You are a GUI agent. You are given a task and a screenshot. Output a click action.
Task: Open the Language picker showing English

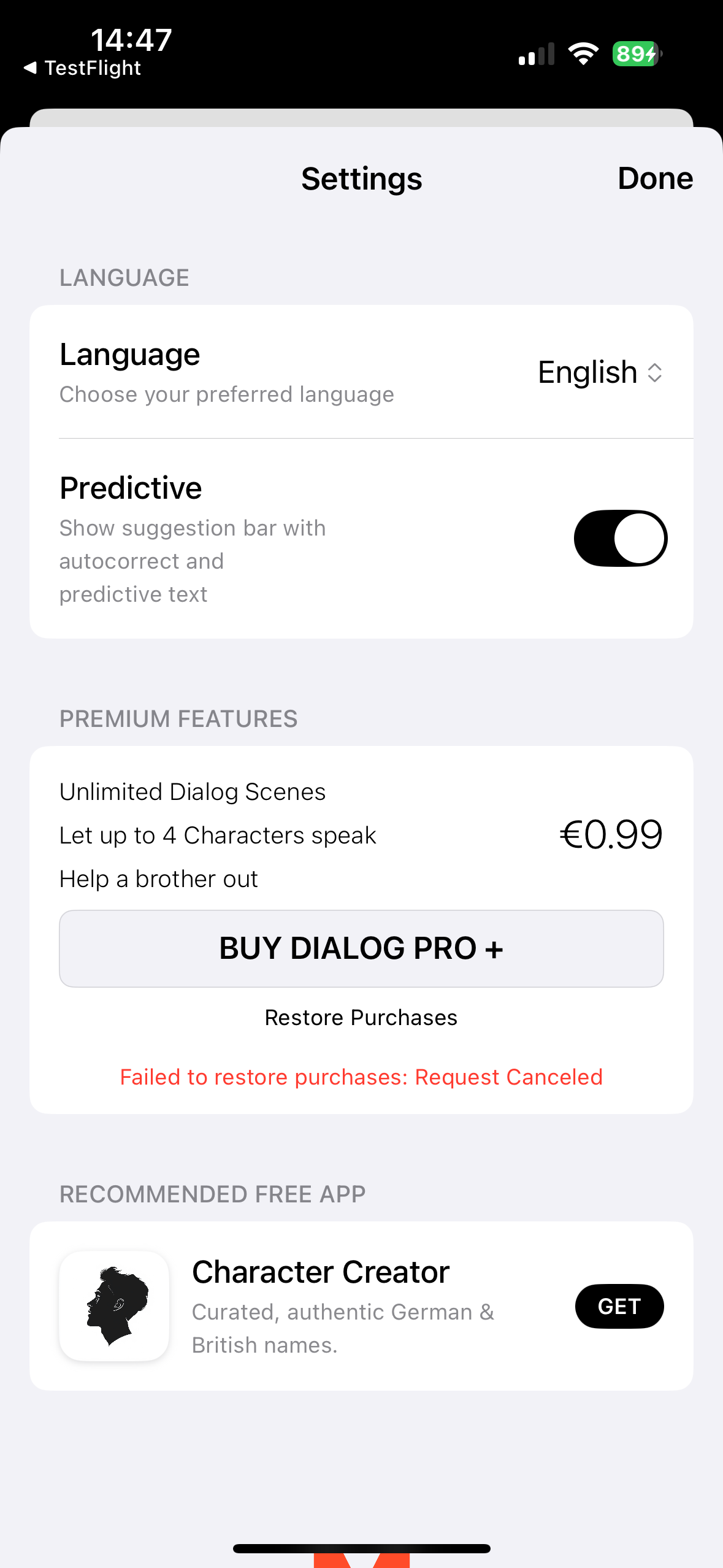coord(600,372)
